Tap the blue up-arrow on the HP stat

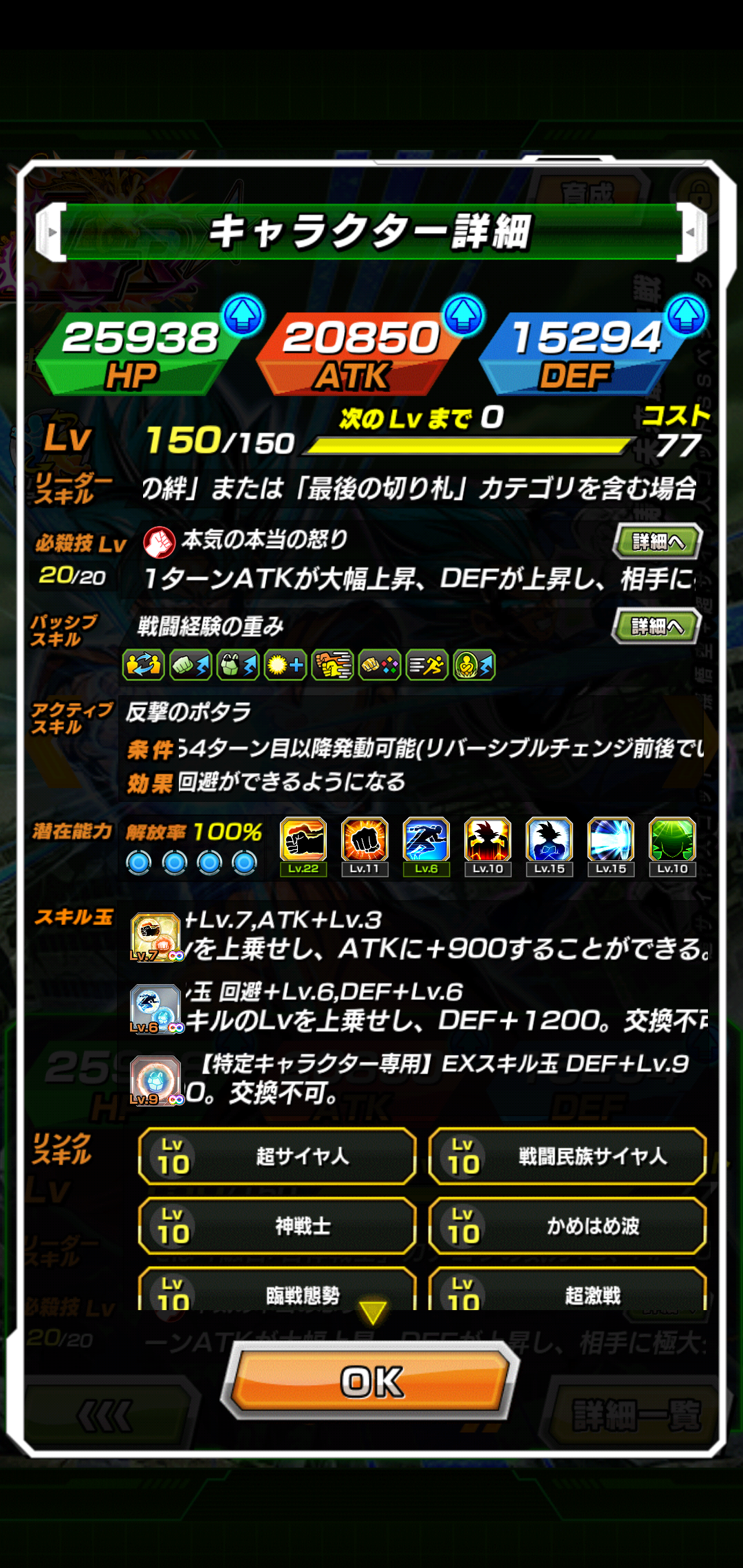coord(243,315)
